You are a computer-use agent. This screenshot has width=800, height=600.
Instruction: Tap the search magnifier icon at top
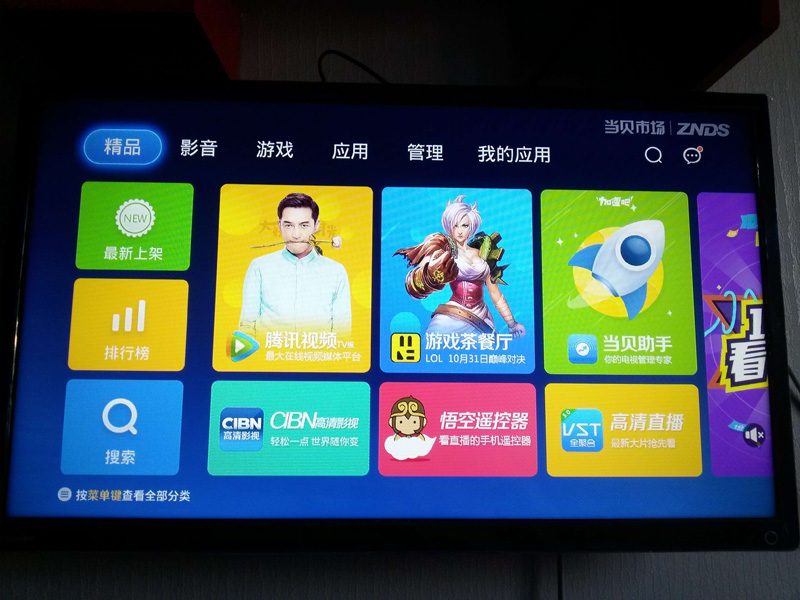[653, 155]
